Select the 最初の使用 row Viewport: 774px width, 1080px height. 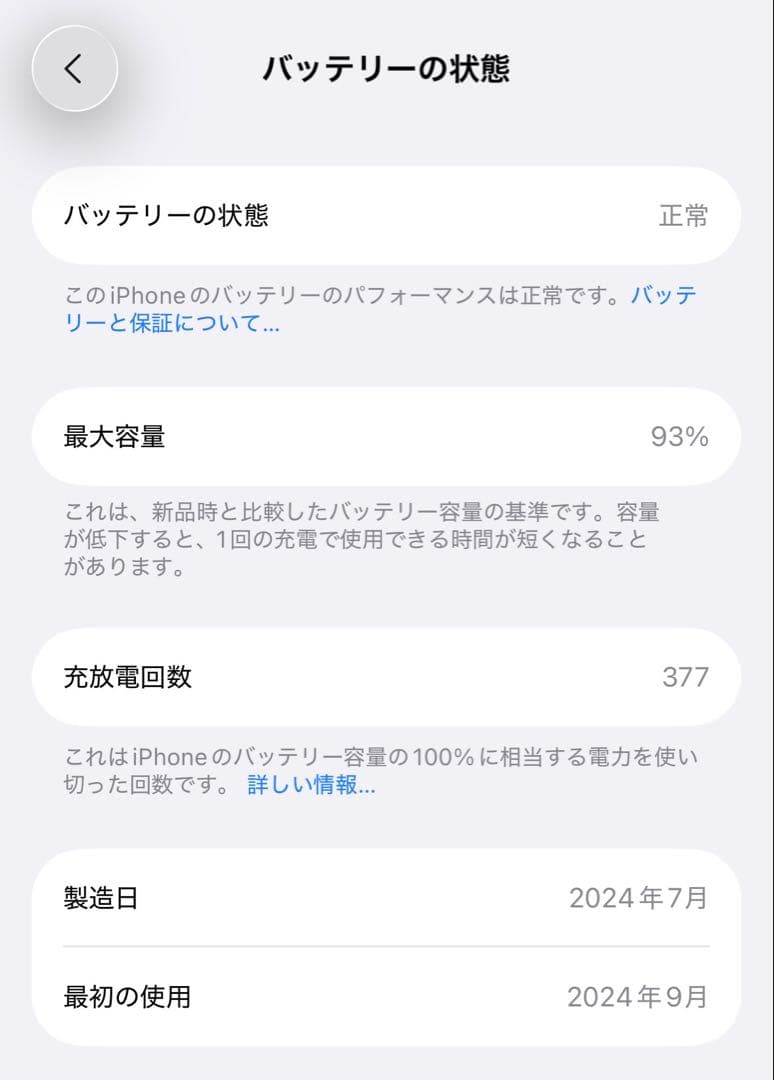point(387,997)
